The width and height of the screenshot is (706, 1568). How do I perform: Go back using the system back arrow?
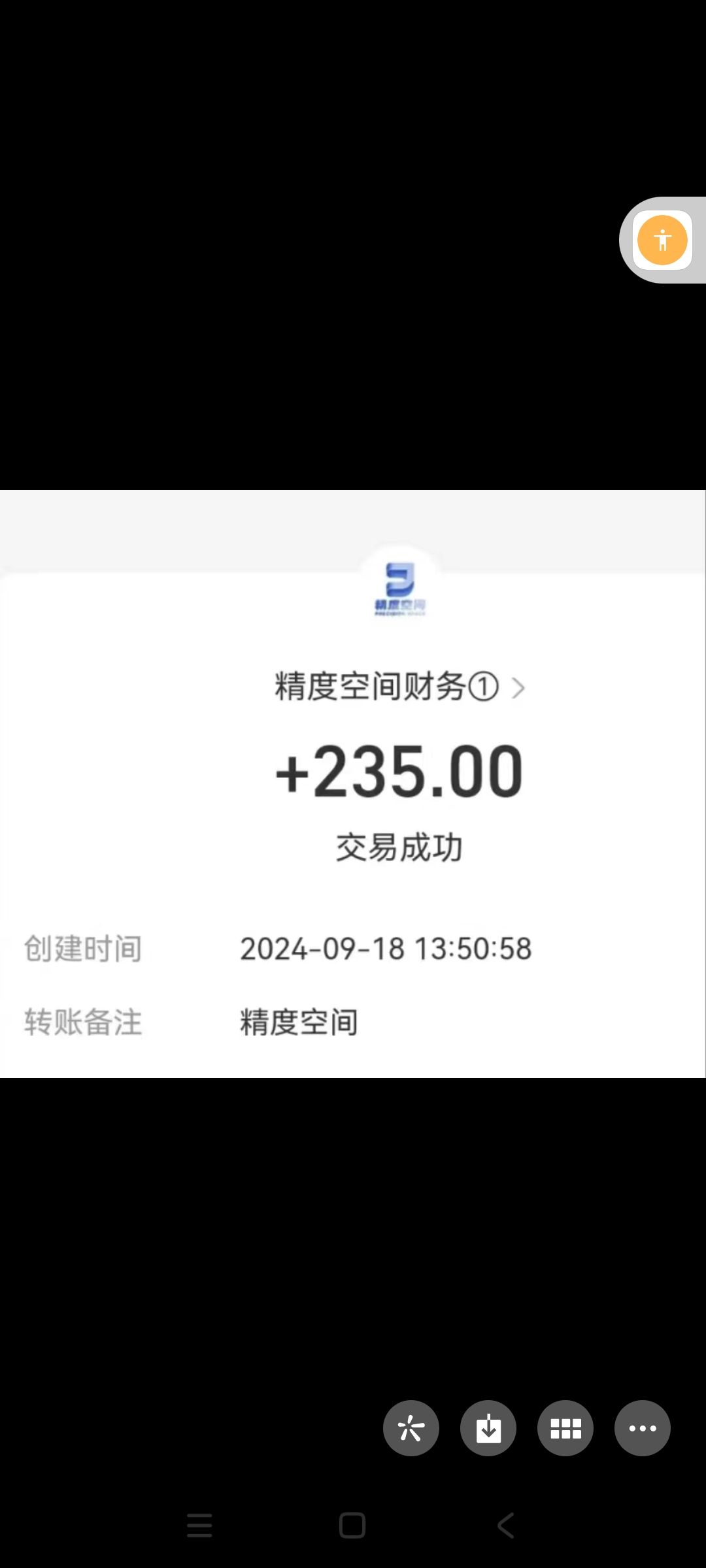(506, 1526)
